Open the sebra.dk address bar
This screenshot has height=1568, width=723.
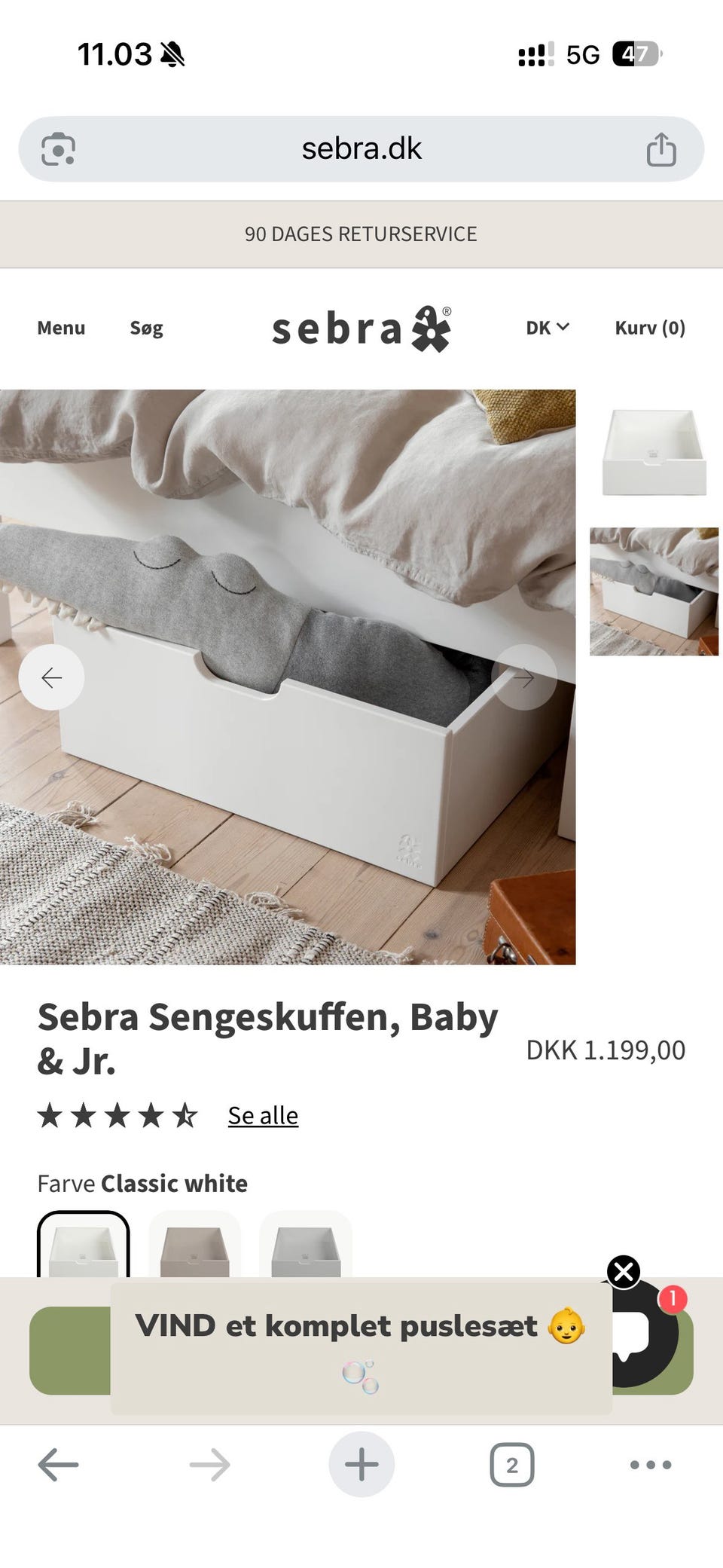361,149
